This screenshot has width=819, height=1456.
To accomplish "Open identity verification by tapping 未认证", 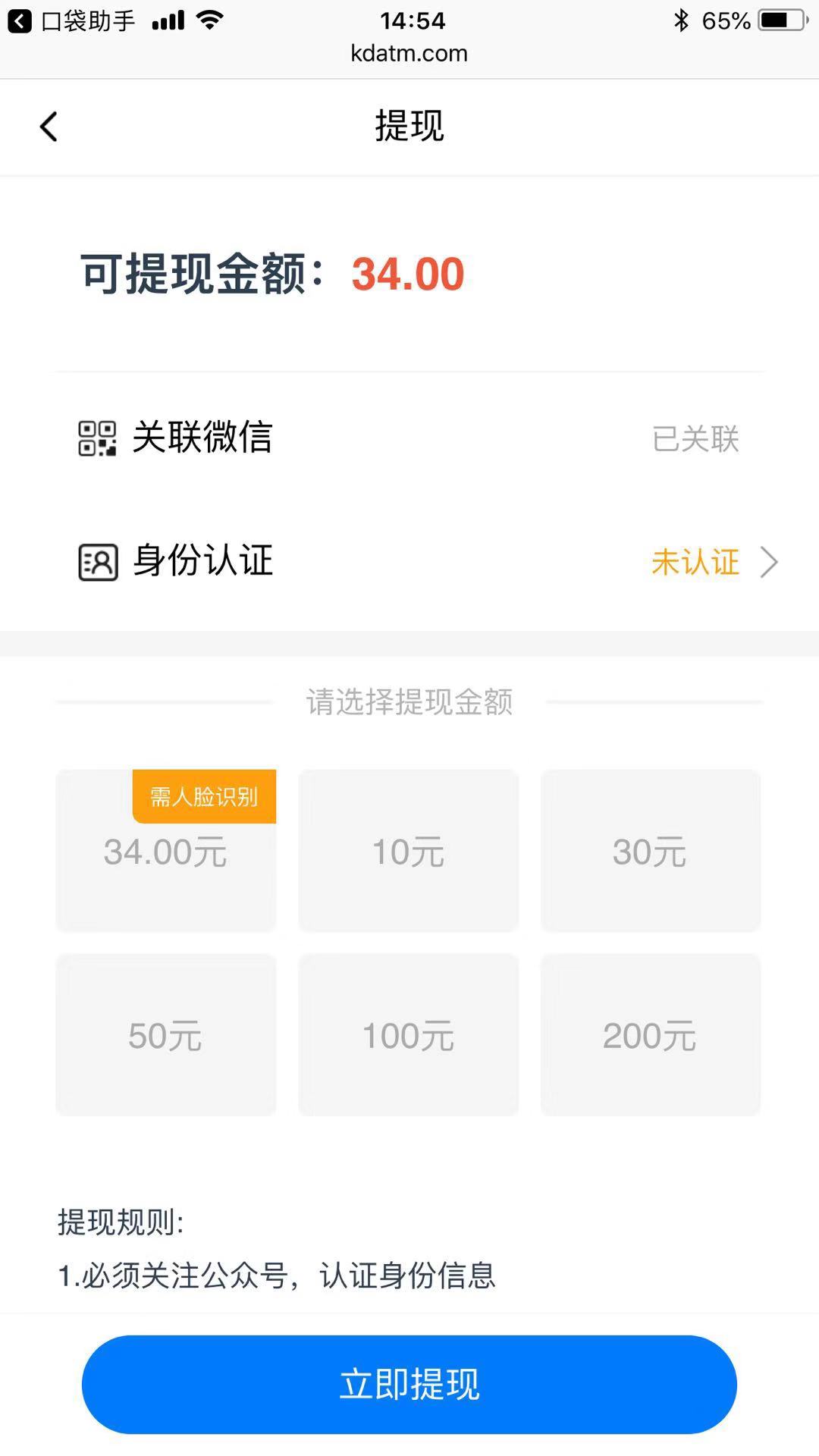I will 695,562.
